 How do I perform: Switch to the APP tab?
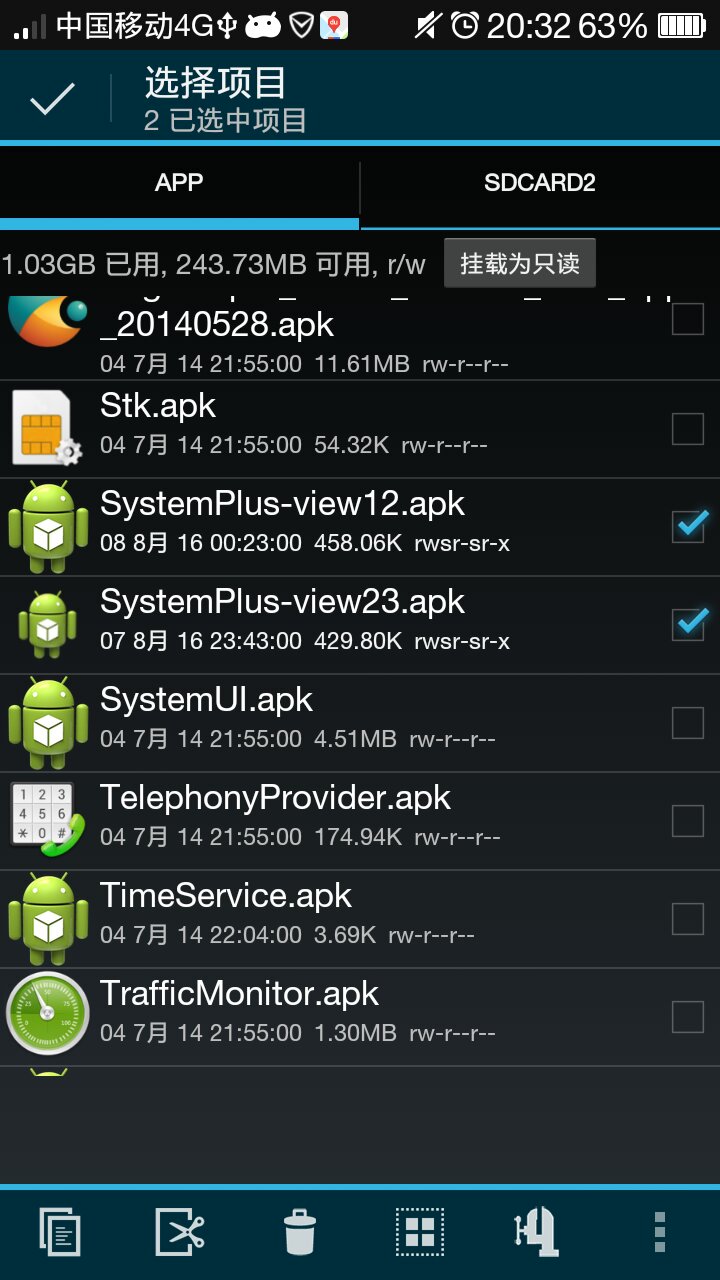[179, 183]
